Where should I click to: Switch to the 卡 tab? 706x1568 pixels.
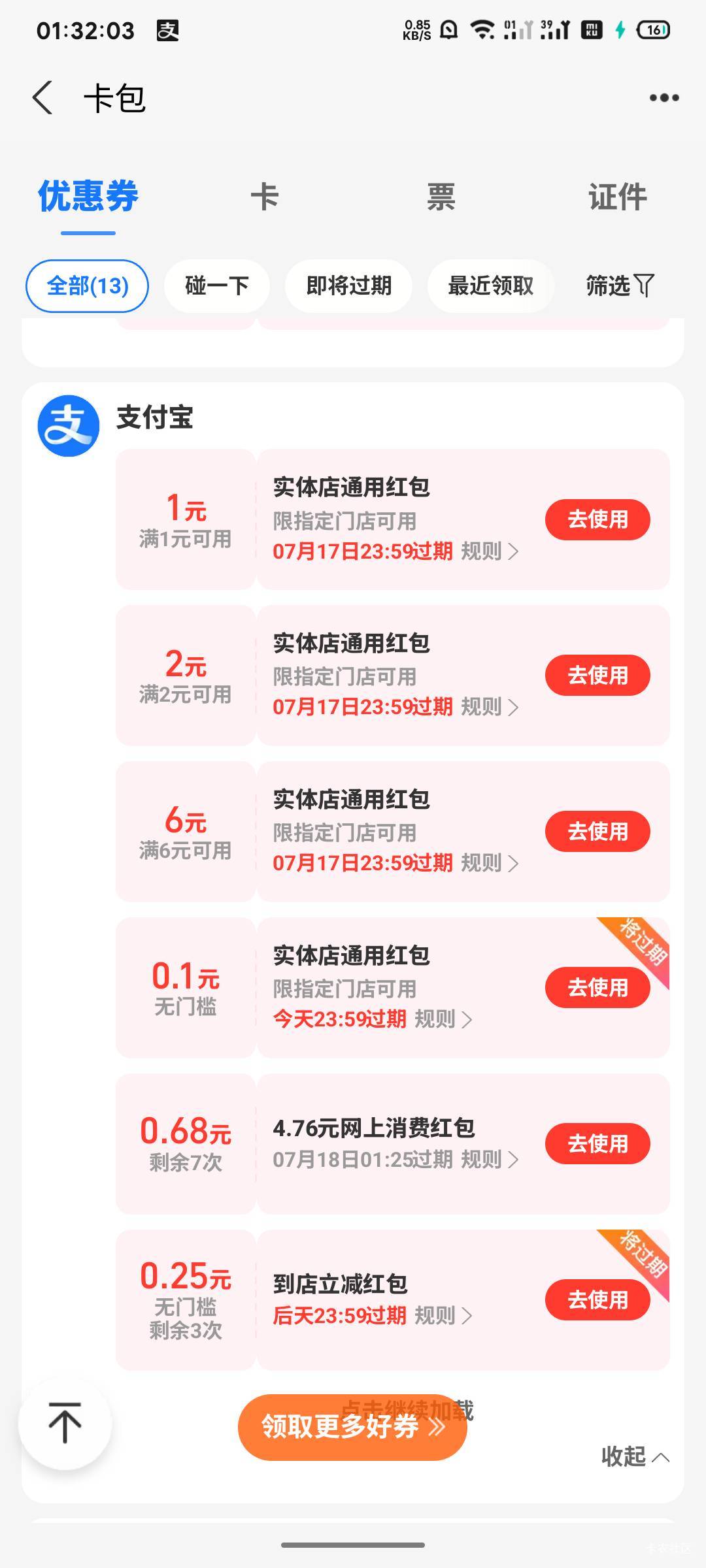coord(265,197)
